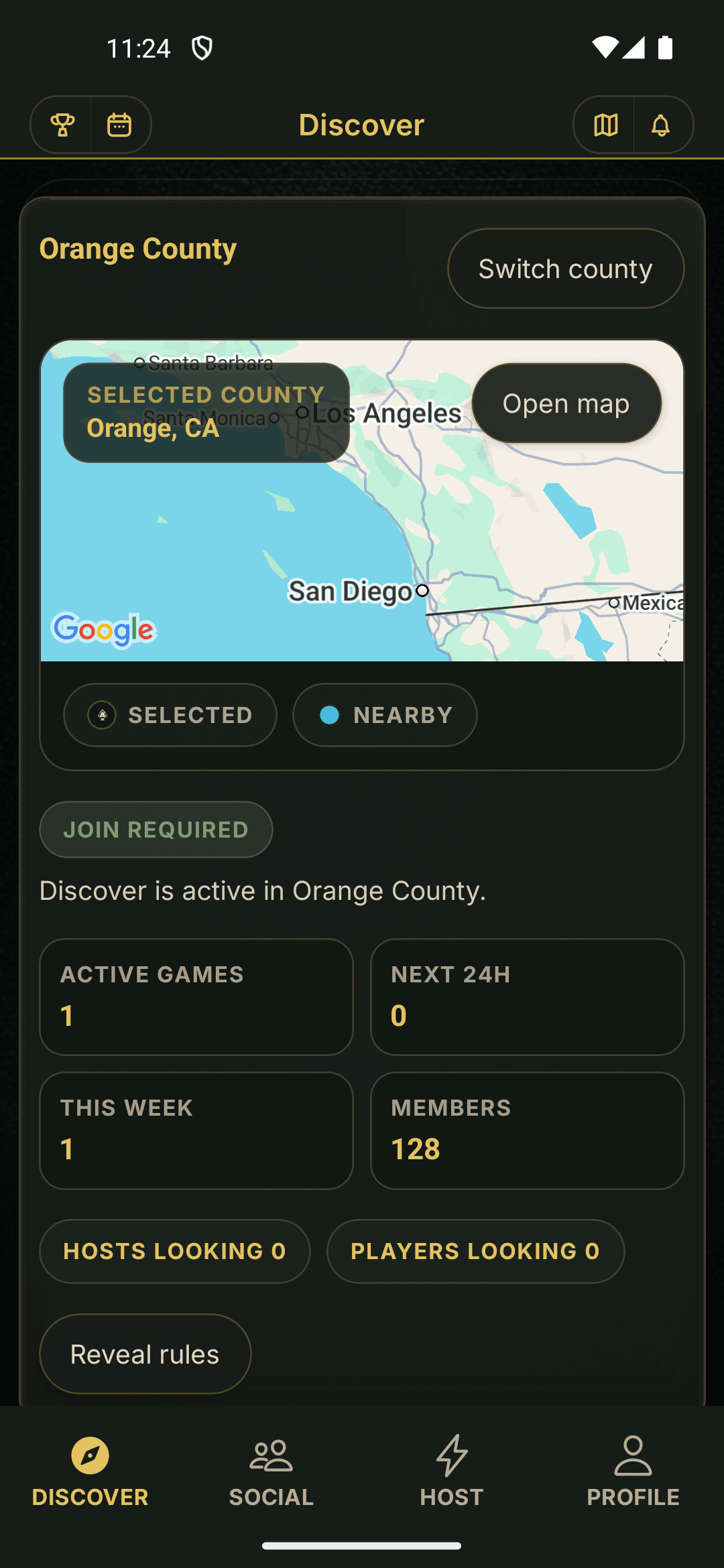Tap the JOIN REQUIRED badge

point(156,830)
